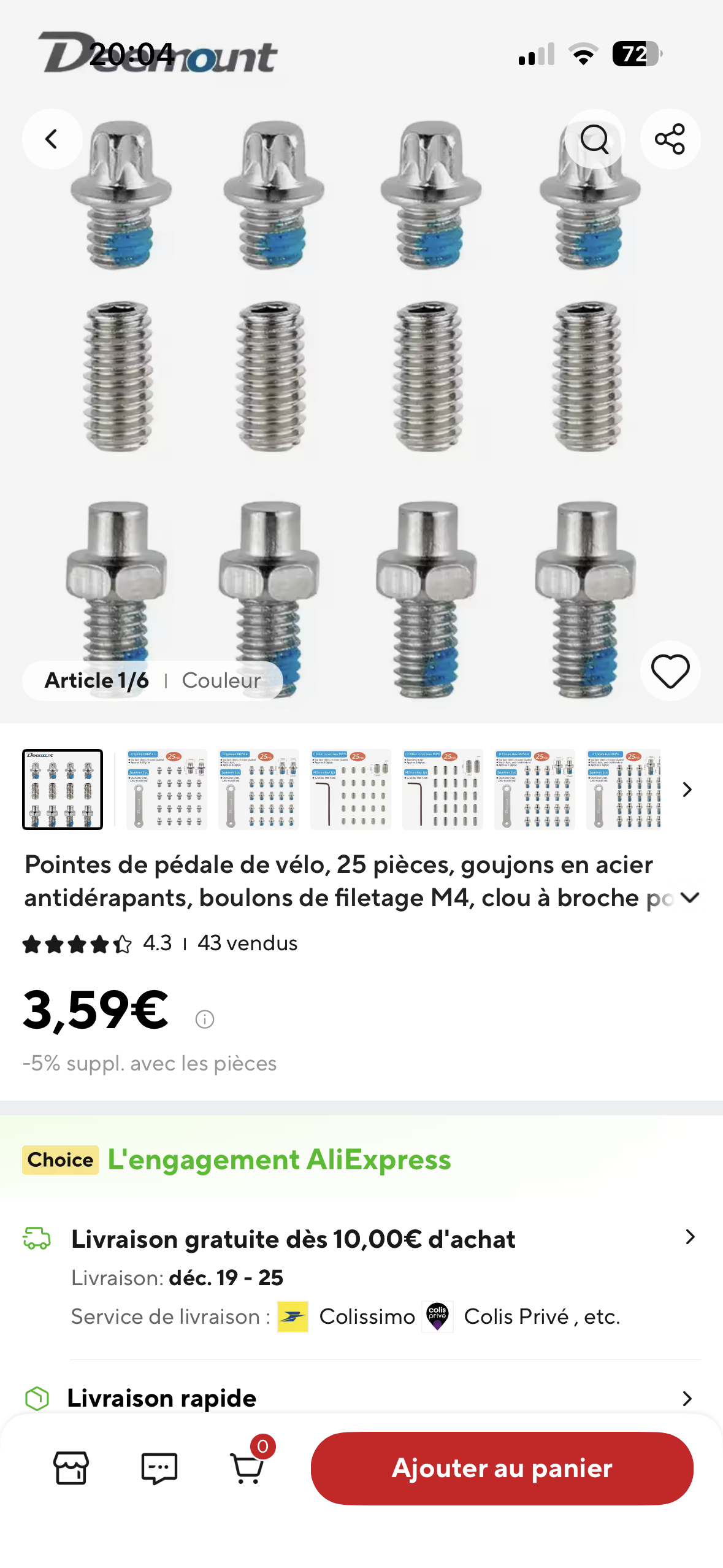Show price details info icon

coord(204,1019)
